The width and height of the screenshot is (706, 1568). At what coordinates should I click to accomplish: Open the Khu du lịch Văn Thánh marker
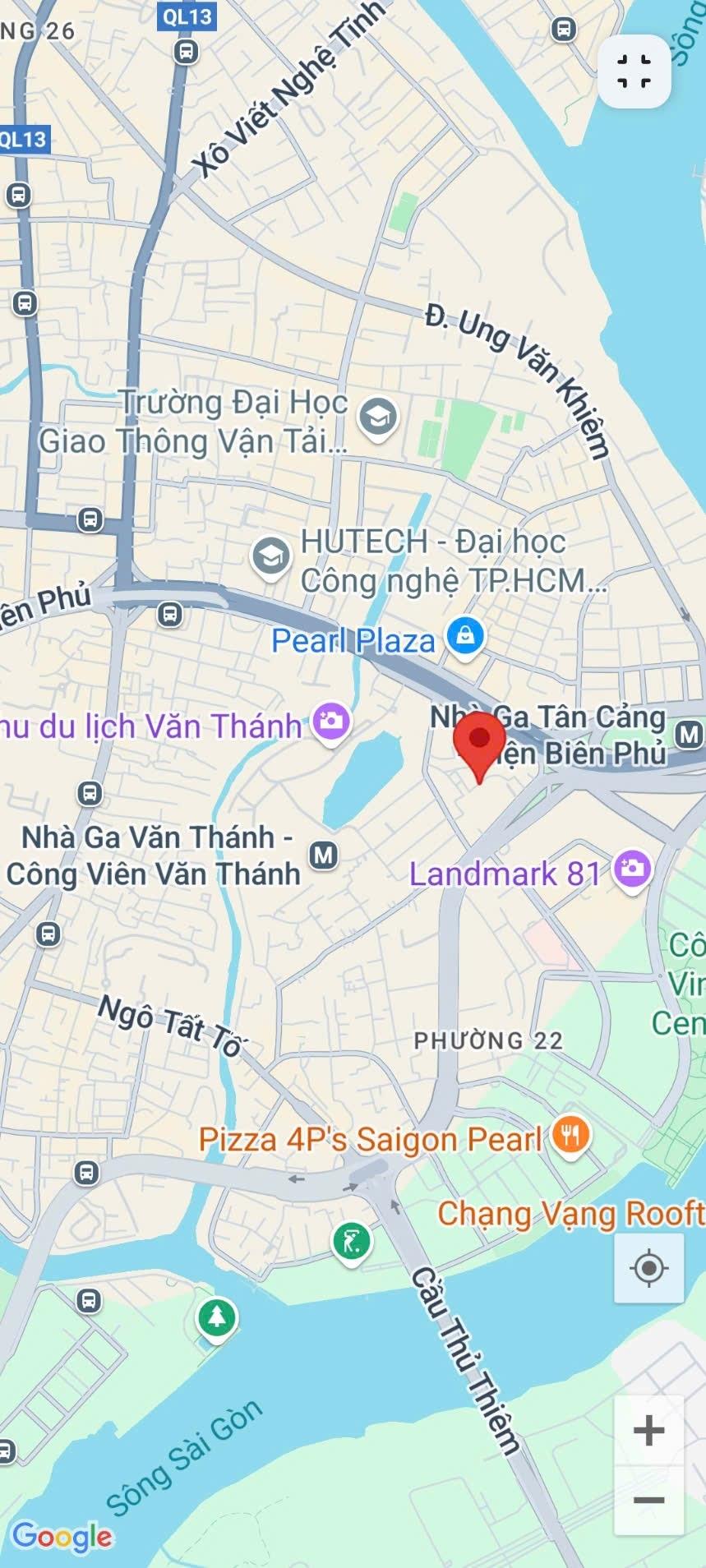point(331,723)
